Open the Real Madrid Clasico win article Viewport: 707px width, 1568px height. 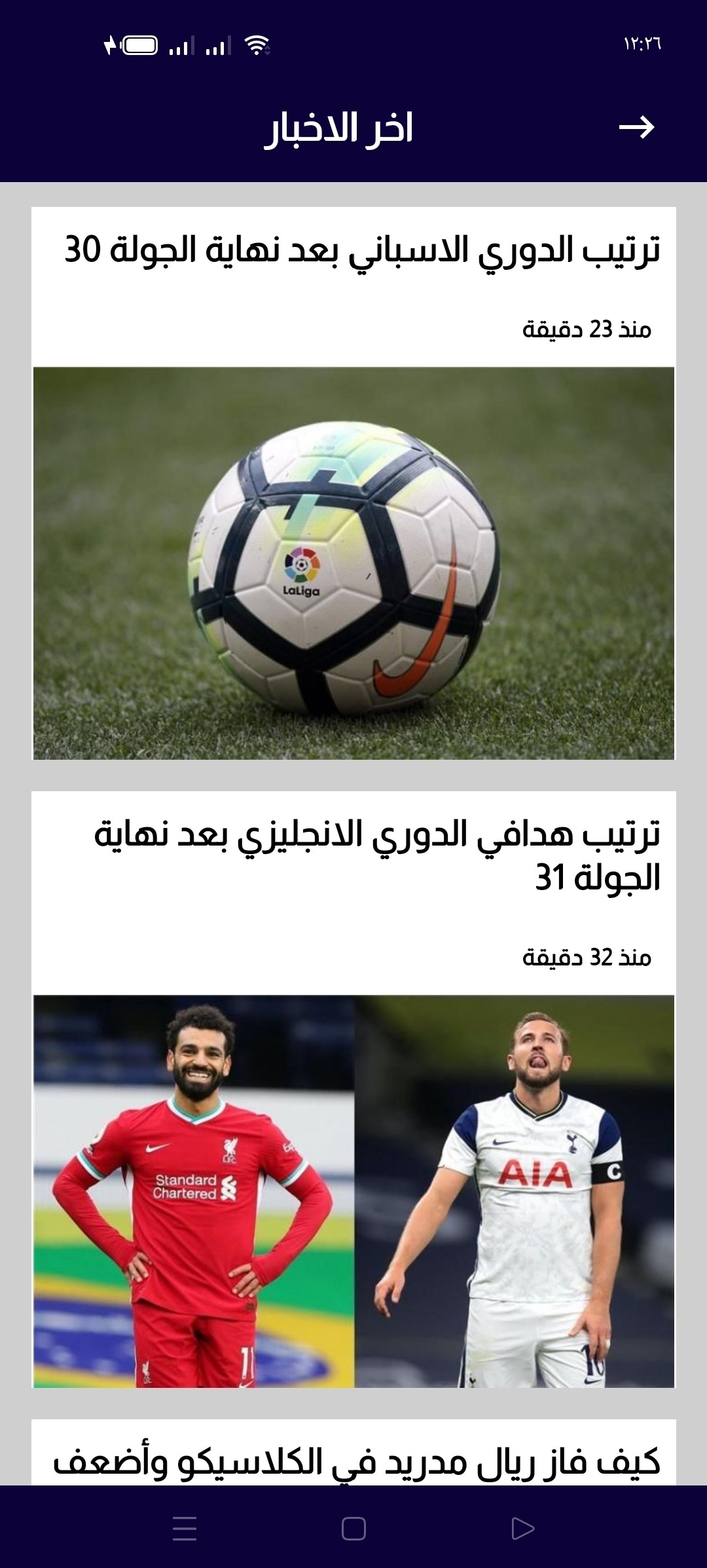pos(357,1461)
